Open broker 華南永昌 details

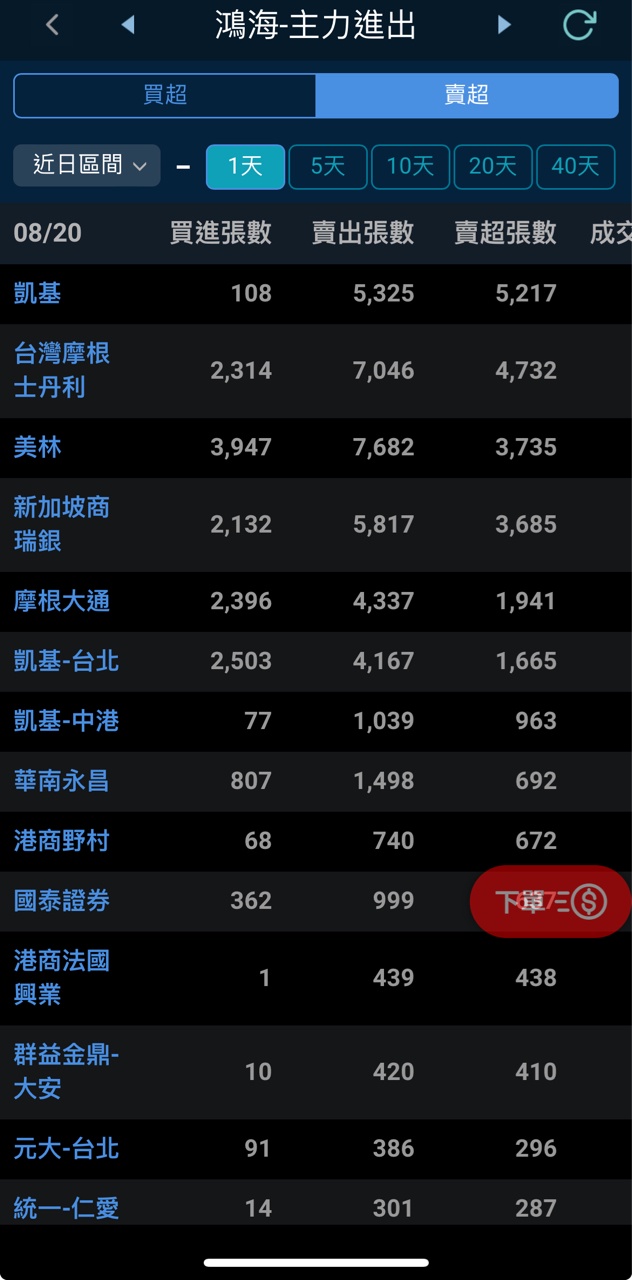point(62,781)
